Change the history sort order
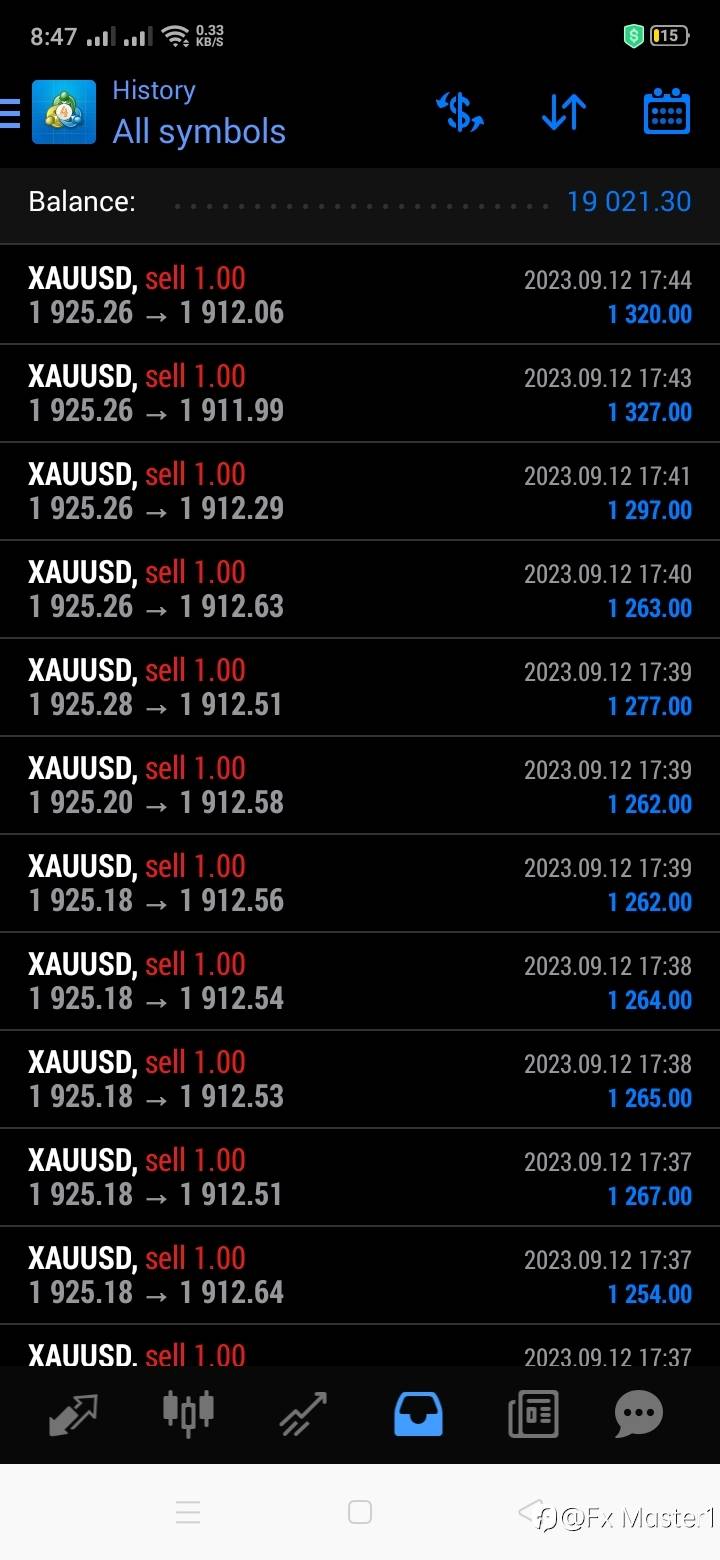This screenshot has height=1560, width=720. point(564,112)
